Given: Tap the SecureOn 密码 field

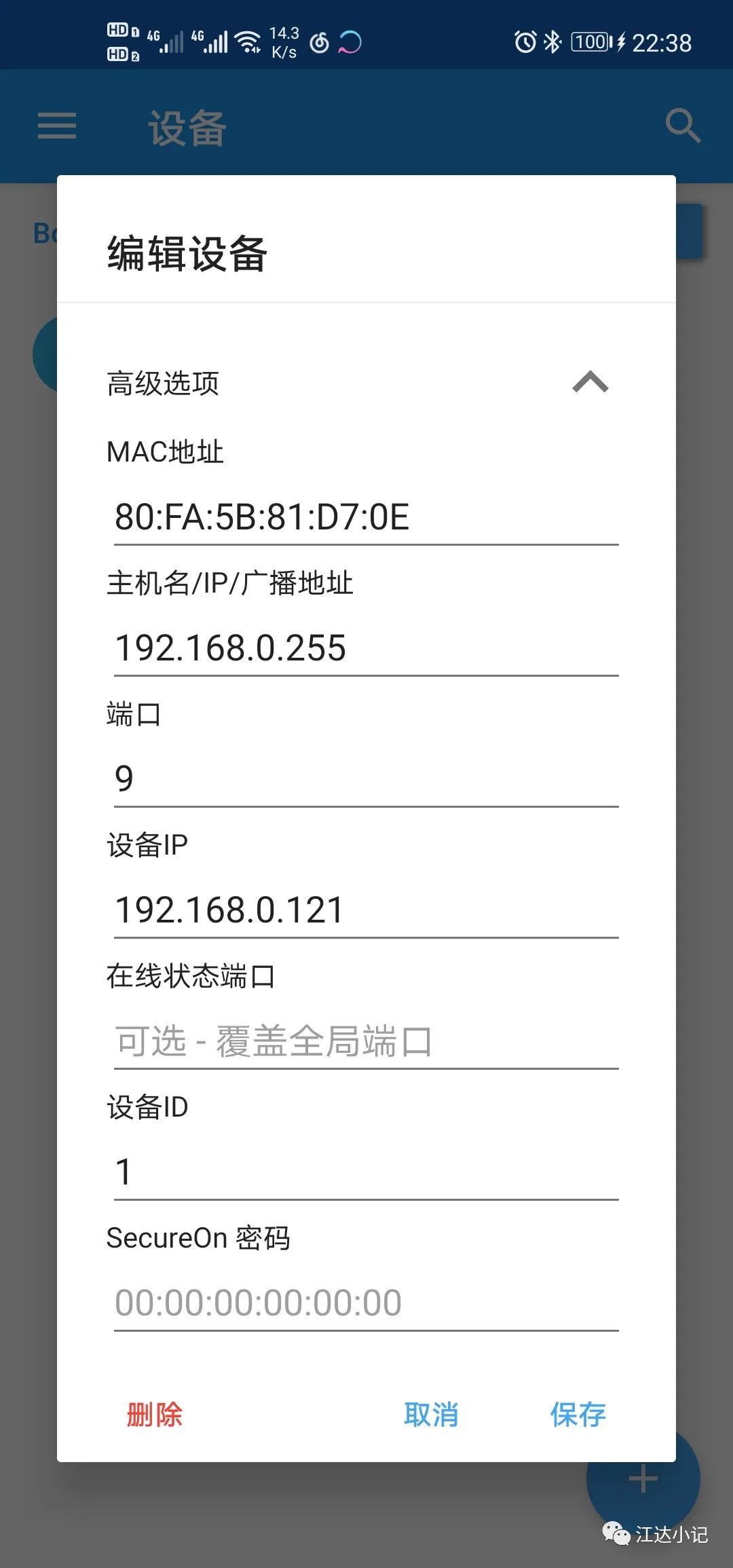Looking at the screenshot, I should coord(366,1303).
